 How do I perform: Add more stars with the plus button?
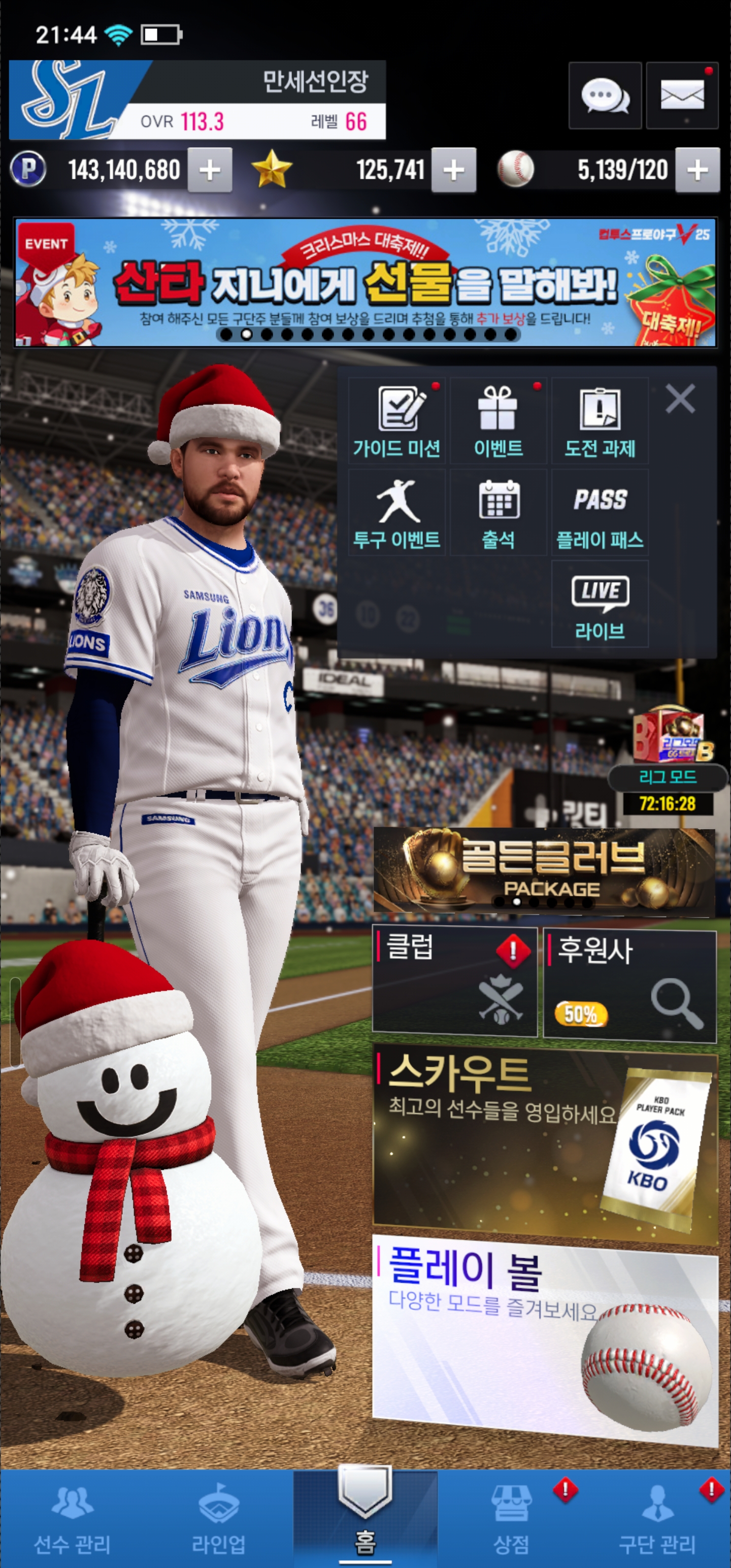[453, 171]
